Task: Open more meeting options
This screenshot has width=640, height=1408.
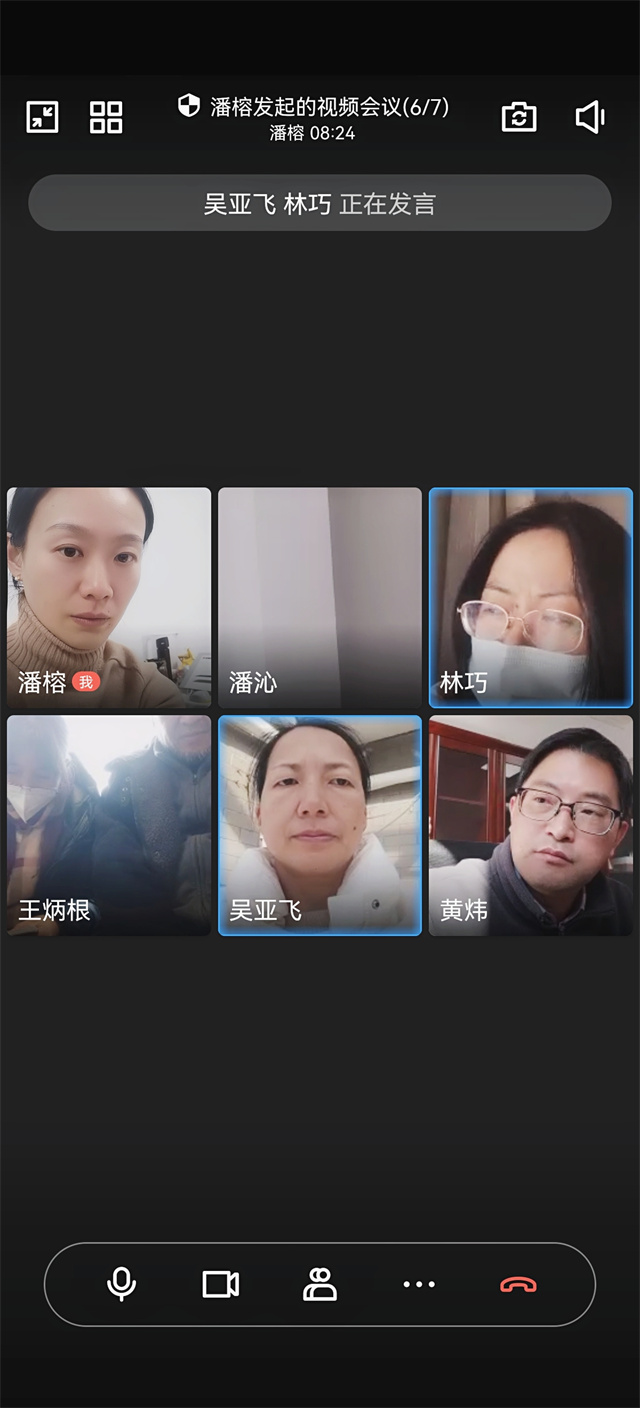Action: pos(419,1284)
